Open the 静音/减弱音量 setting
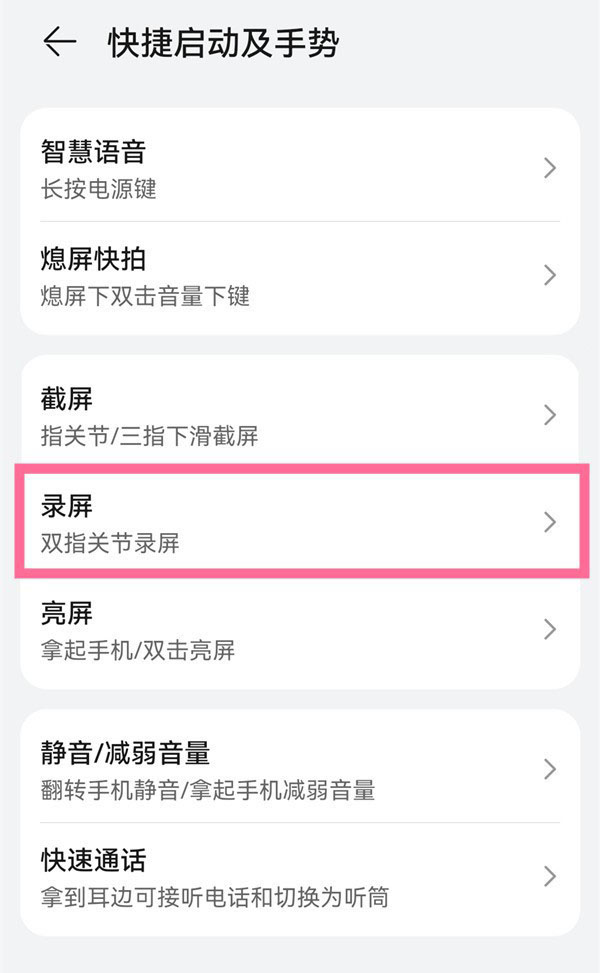 click(x=300, y=769)
